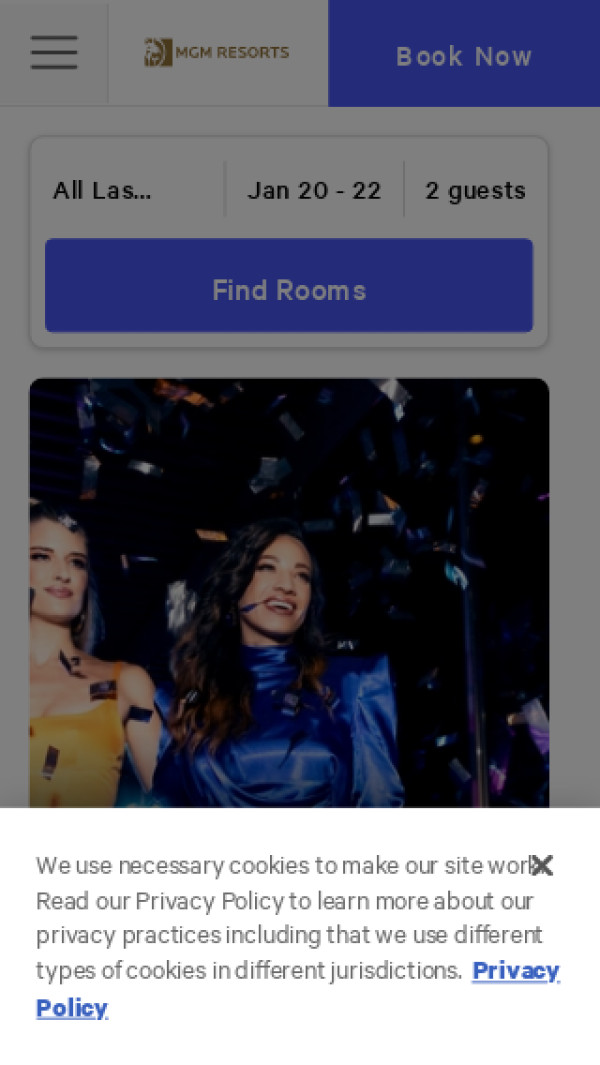This screenshot has height=1065, width=600.
Task: Tap the Book Now button
Action: pos(464,55)
